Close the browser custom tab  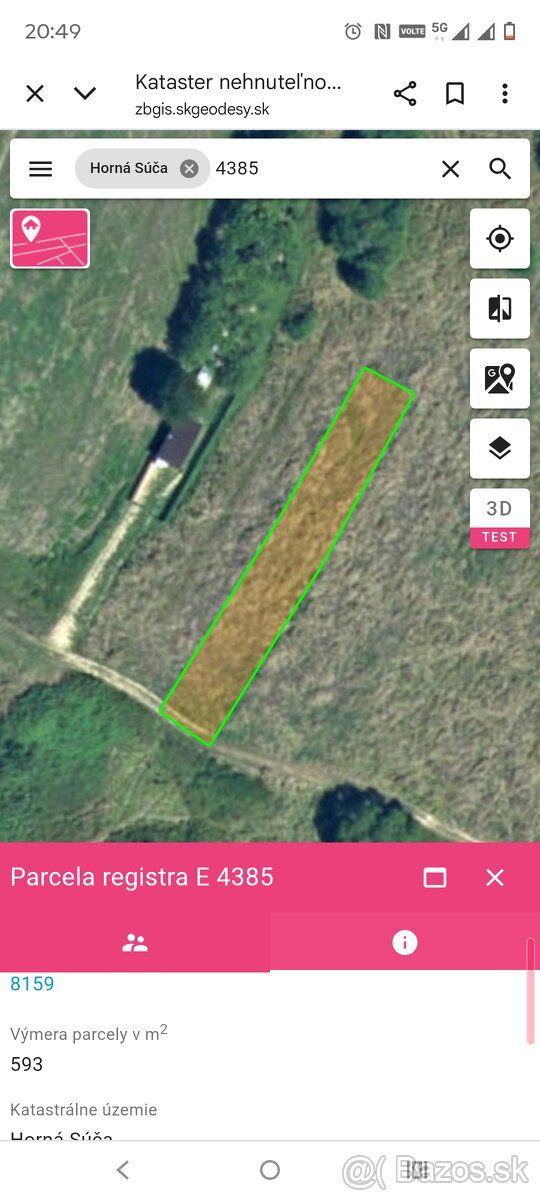tap(35, 94)
